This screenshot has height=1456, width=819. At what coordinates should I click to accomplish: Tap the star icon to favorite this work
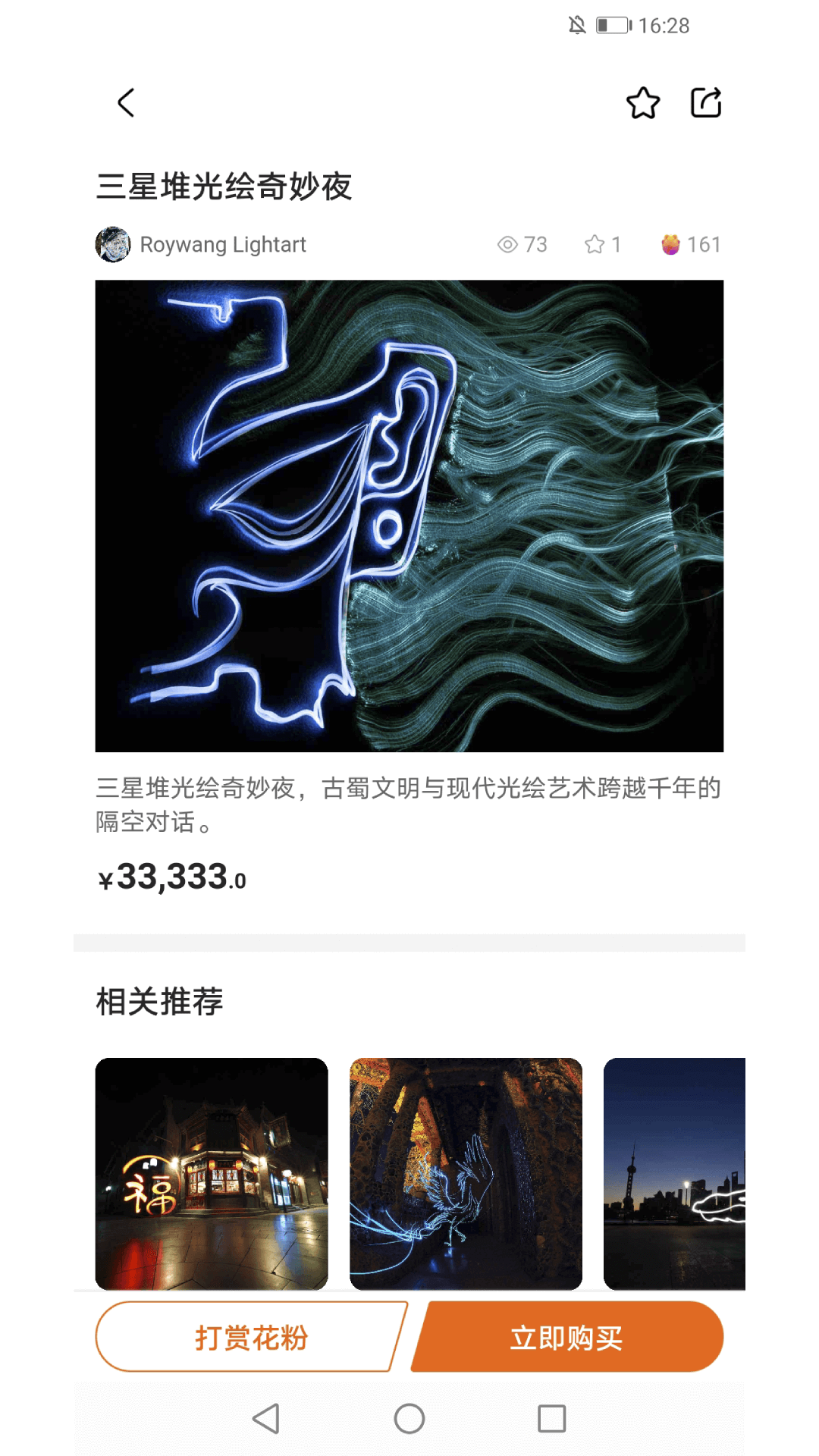point(642,102)
